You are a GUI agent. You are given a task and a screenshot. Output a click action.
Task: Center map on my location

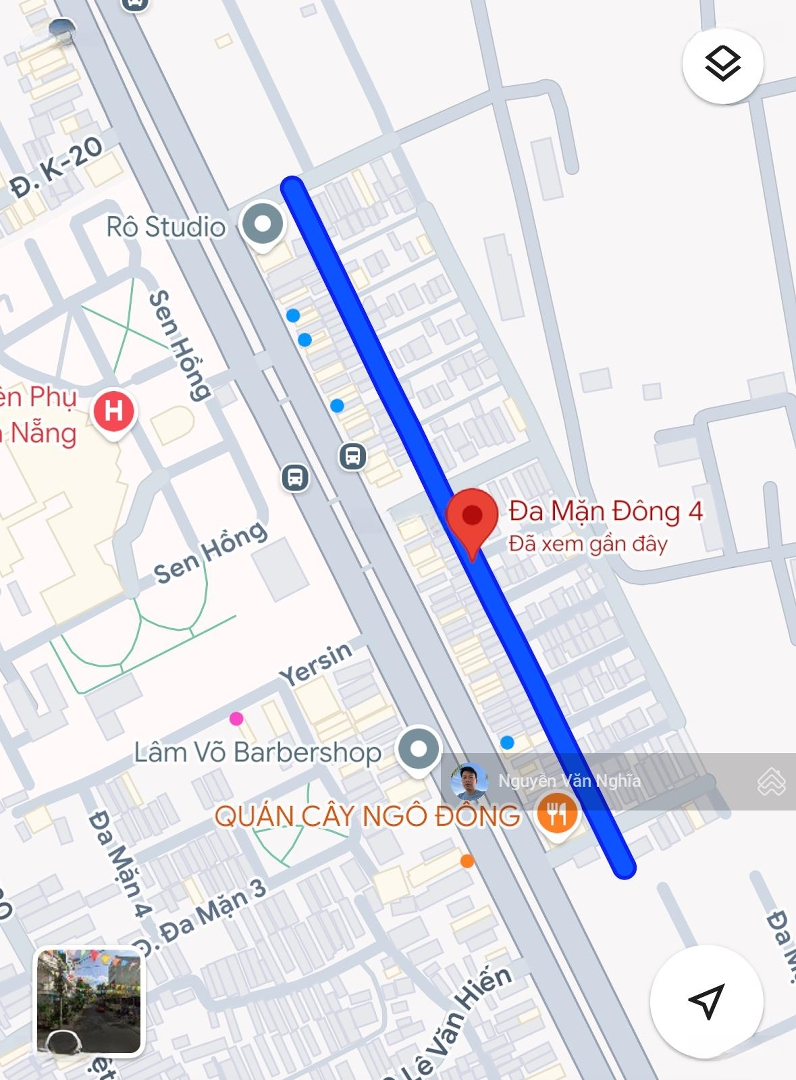(x=706, y=1001)
